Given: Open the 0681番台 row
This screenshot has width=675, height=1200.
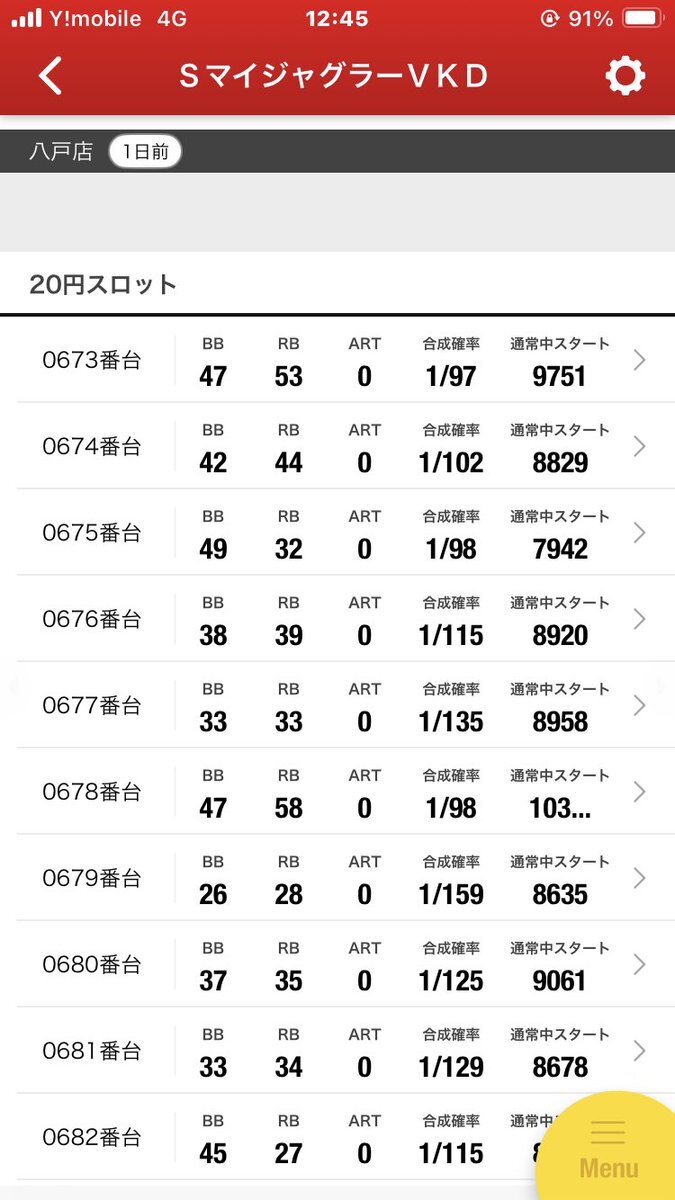Looking at the screenshot, I should pyautogui.click(x=337, y=1049).
